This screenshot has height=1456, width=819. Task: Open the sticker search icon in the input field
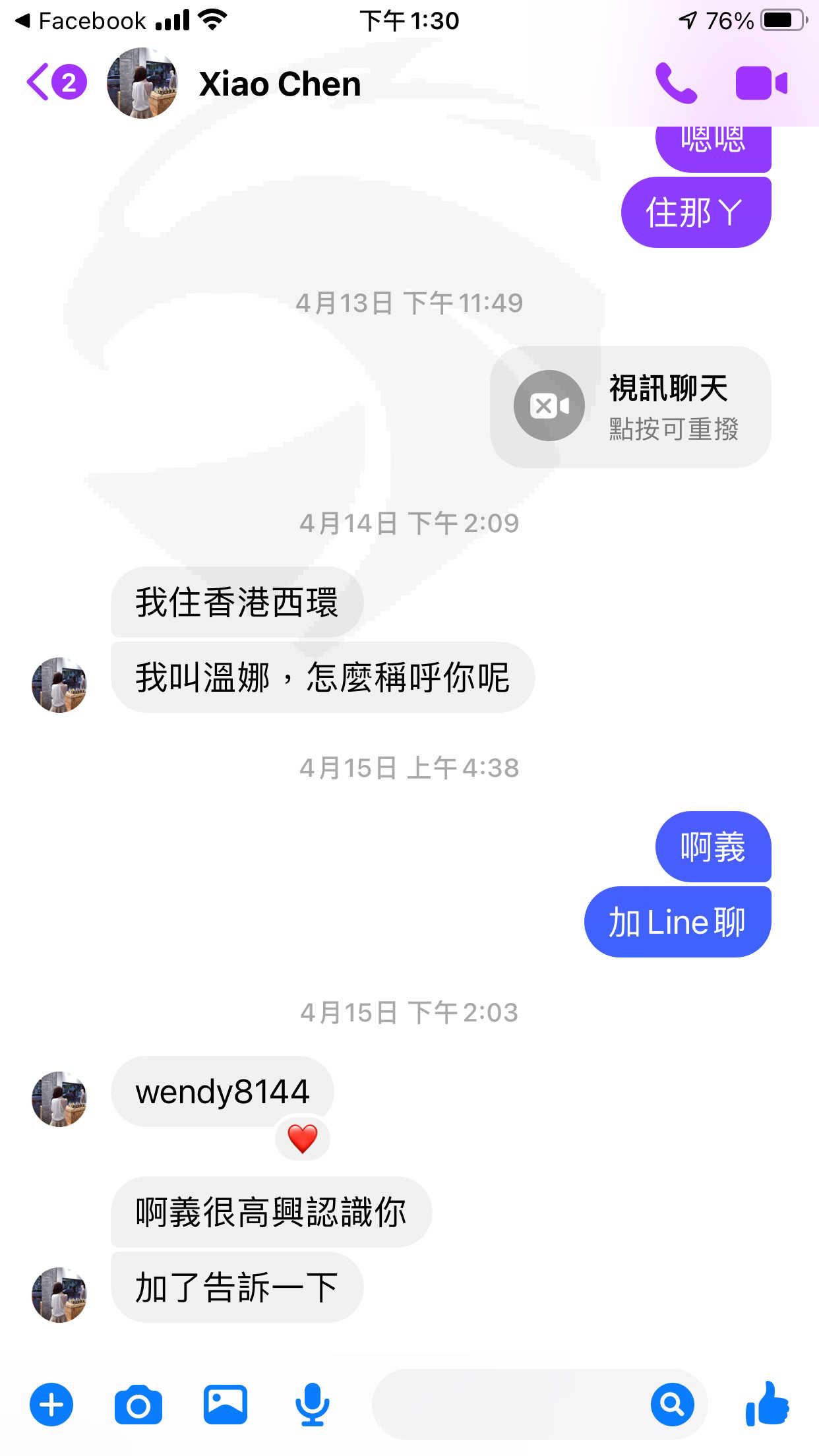point(673,1405)
